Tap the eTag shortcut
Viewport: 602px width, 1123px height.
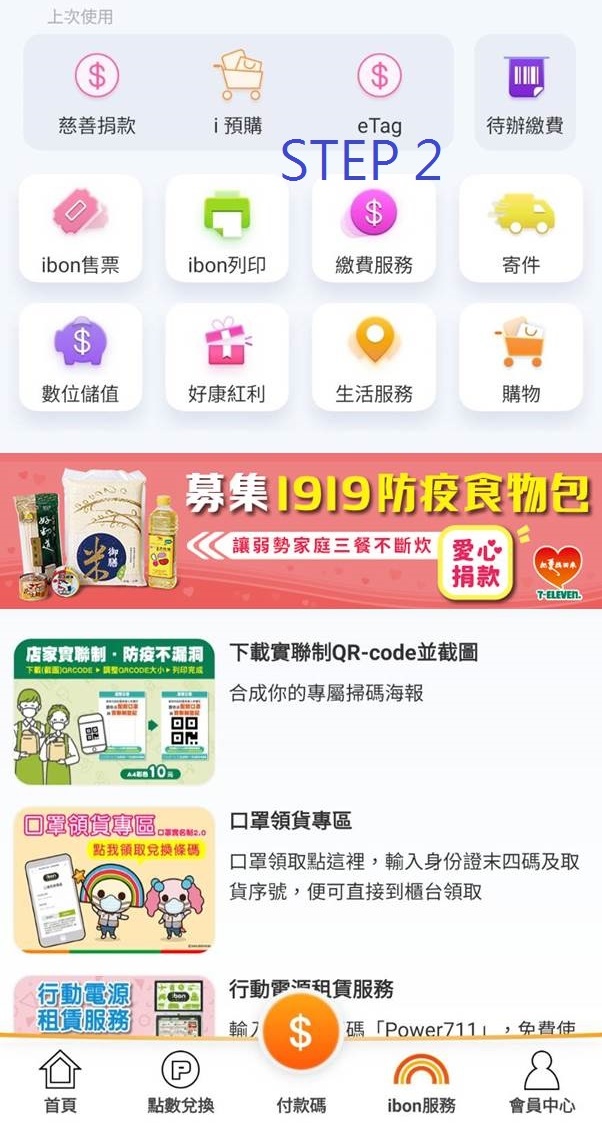(x=379, y=93)
